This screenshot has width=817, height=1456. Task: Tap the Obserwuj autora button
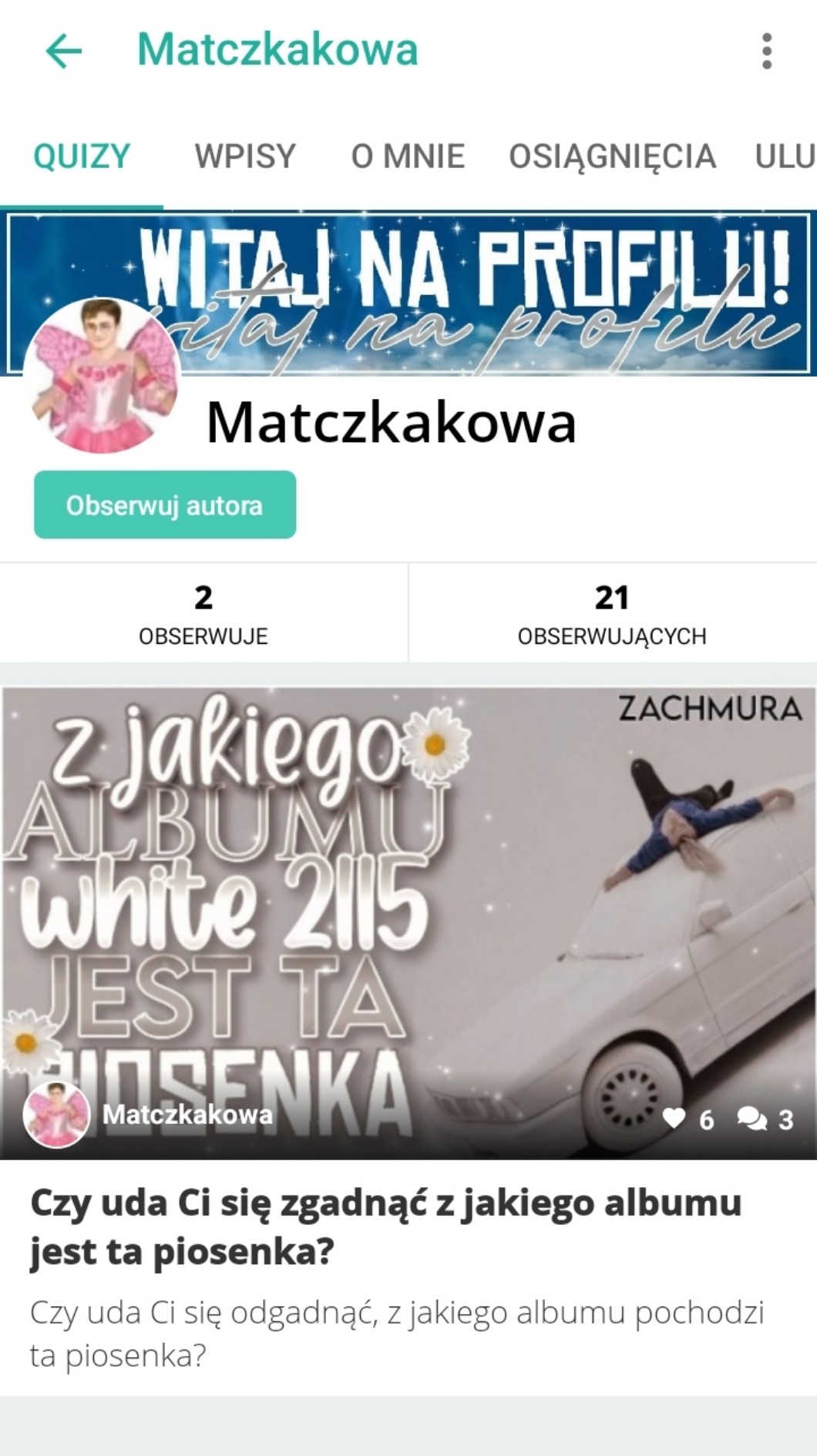[x=165, y=505]
